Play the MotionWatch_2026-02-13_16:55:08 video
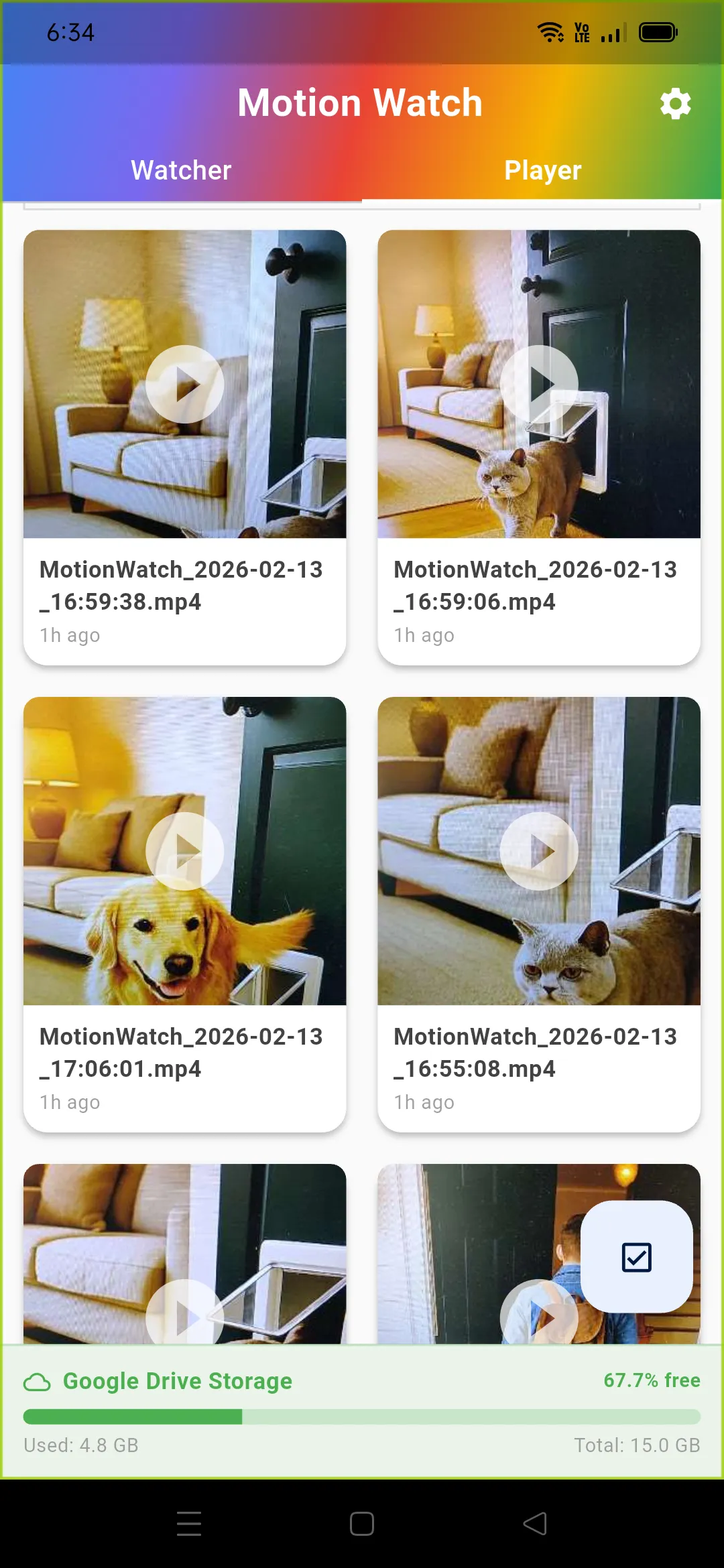Viewport: 724px width, 1568px height. point(538,851)
